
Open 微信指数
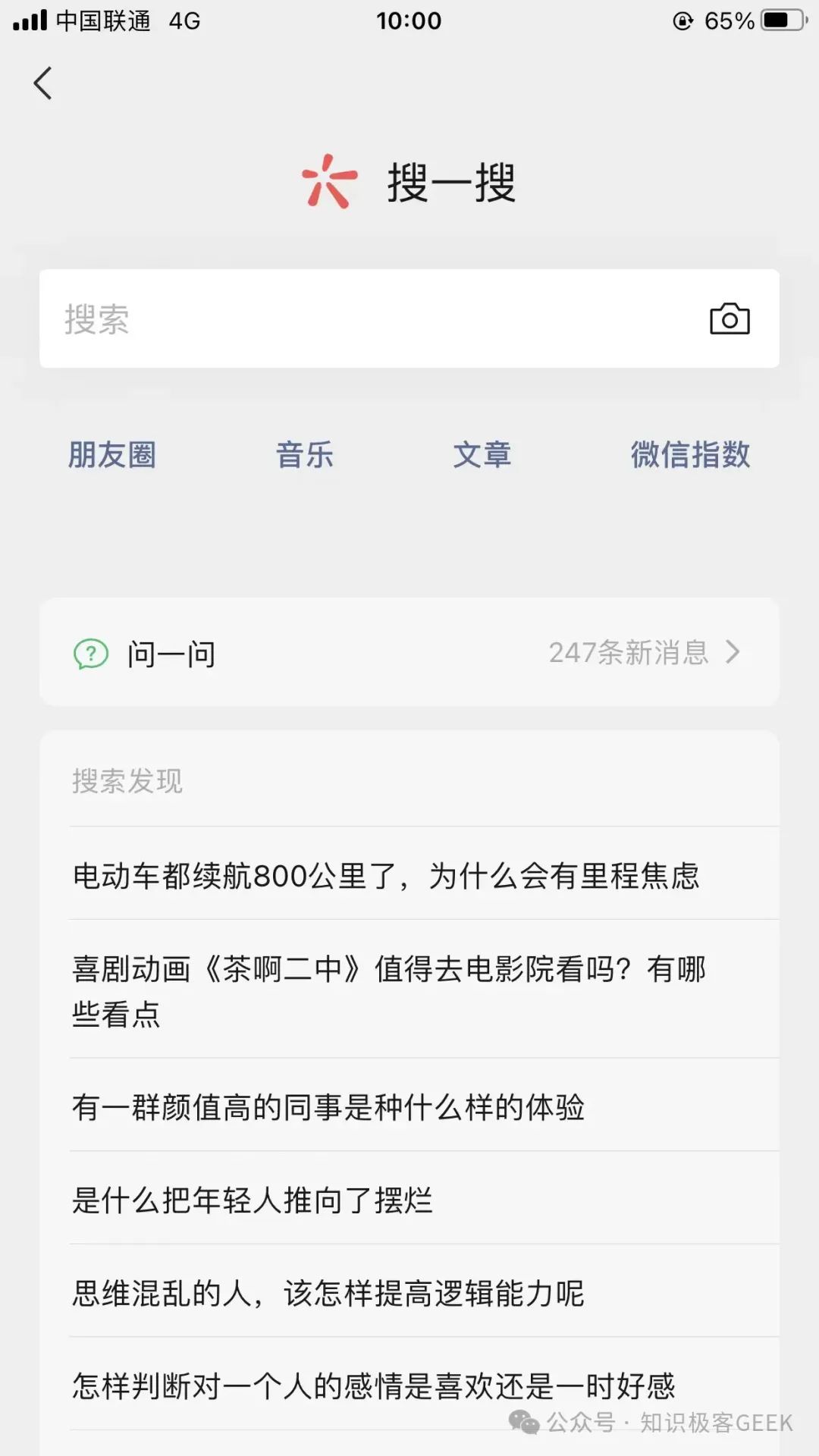pyautogui.click(x=690, y=455)
